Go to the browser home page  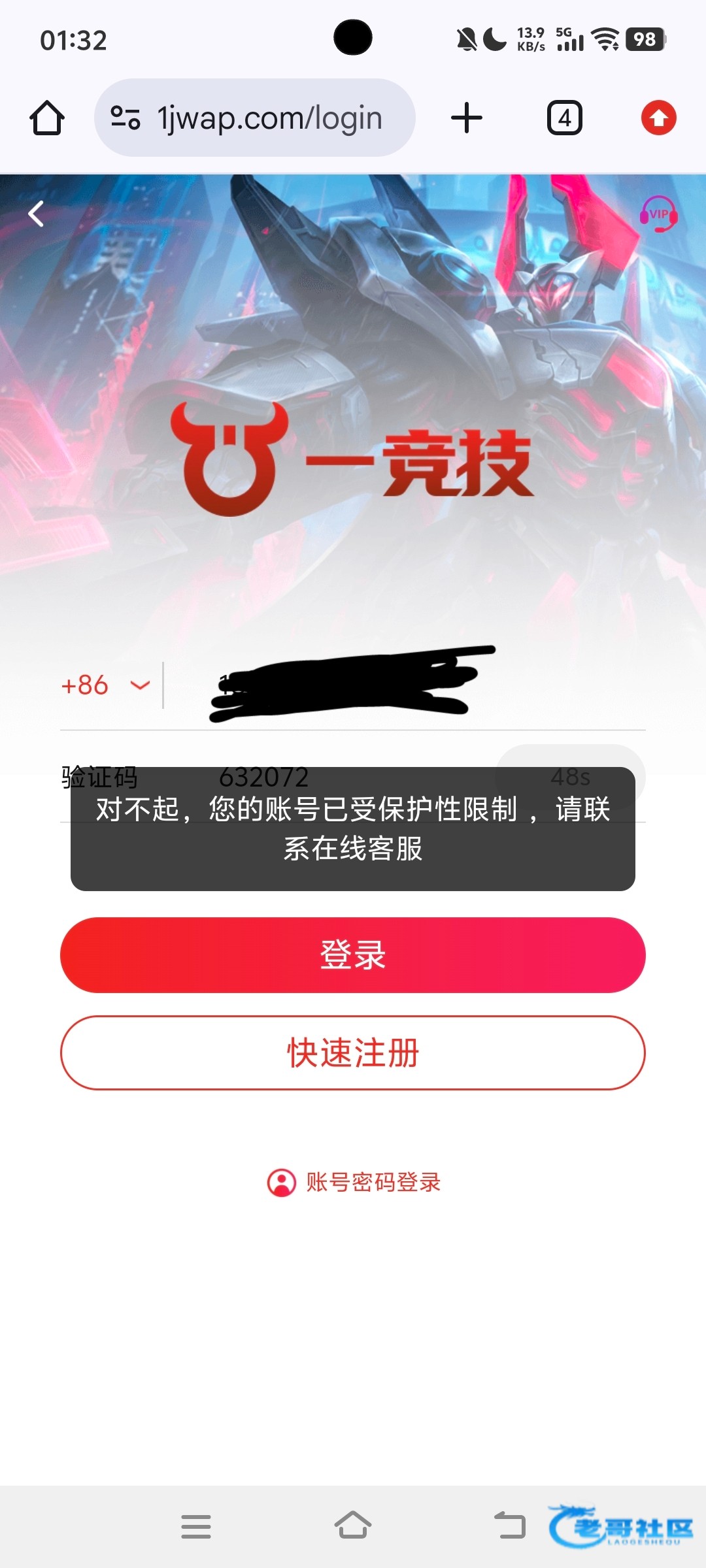[x=47, y=118]
